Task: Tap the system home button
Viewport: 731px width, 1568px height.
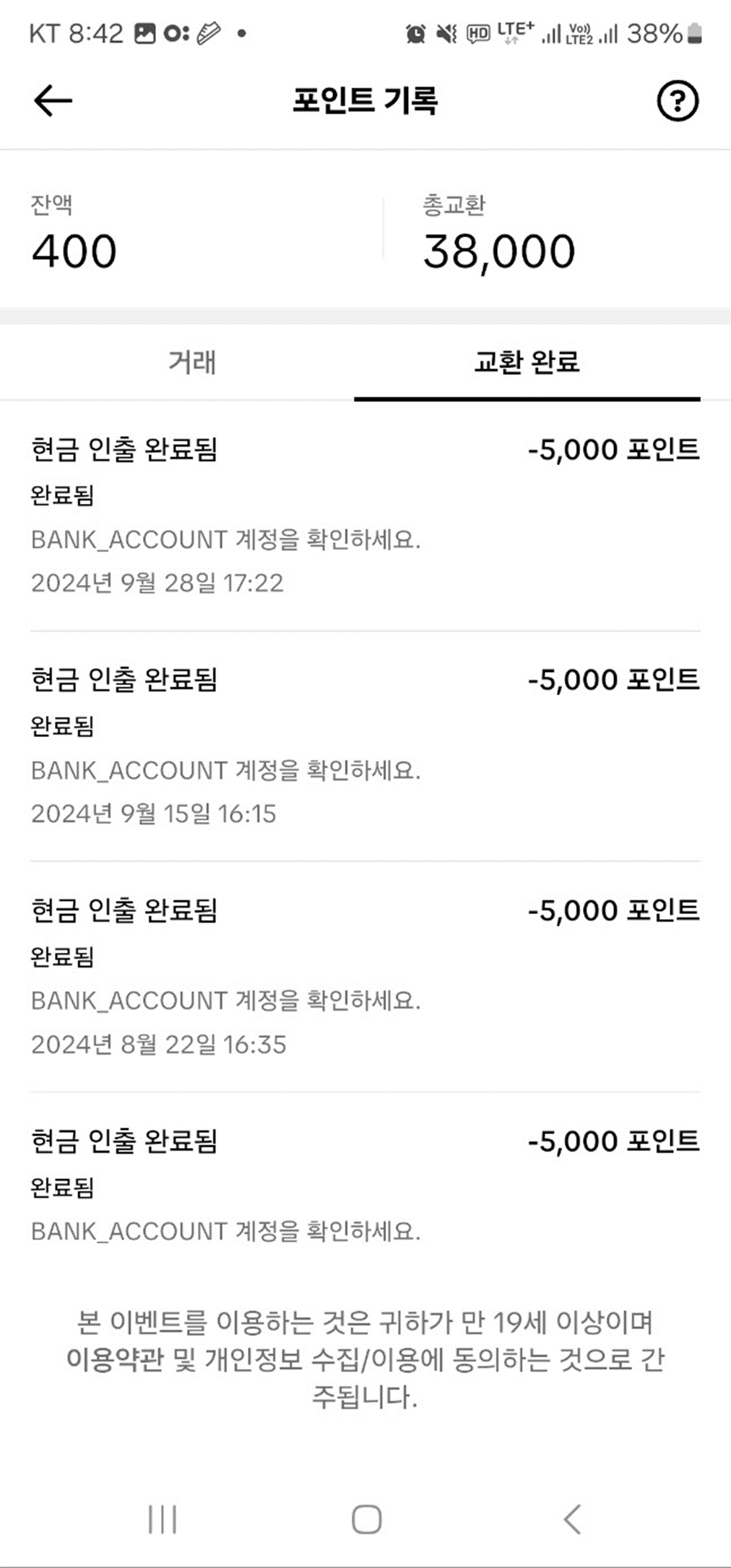Action: click(x=366, y=1520)
